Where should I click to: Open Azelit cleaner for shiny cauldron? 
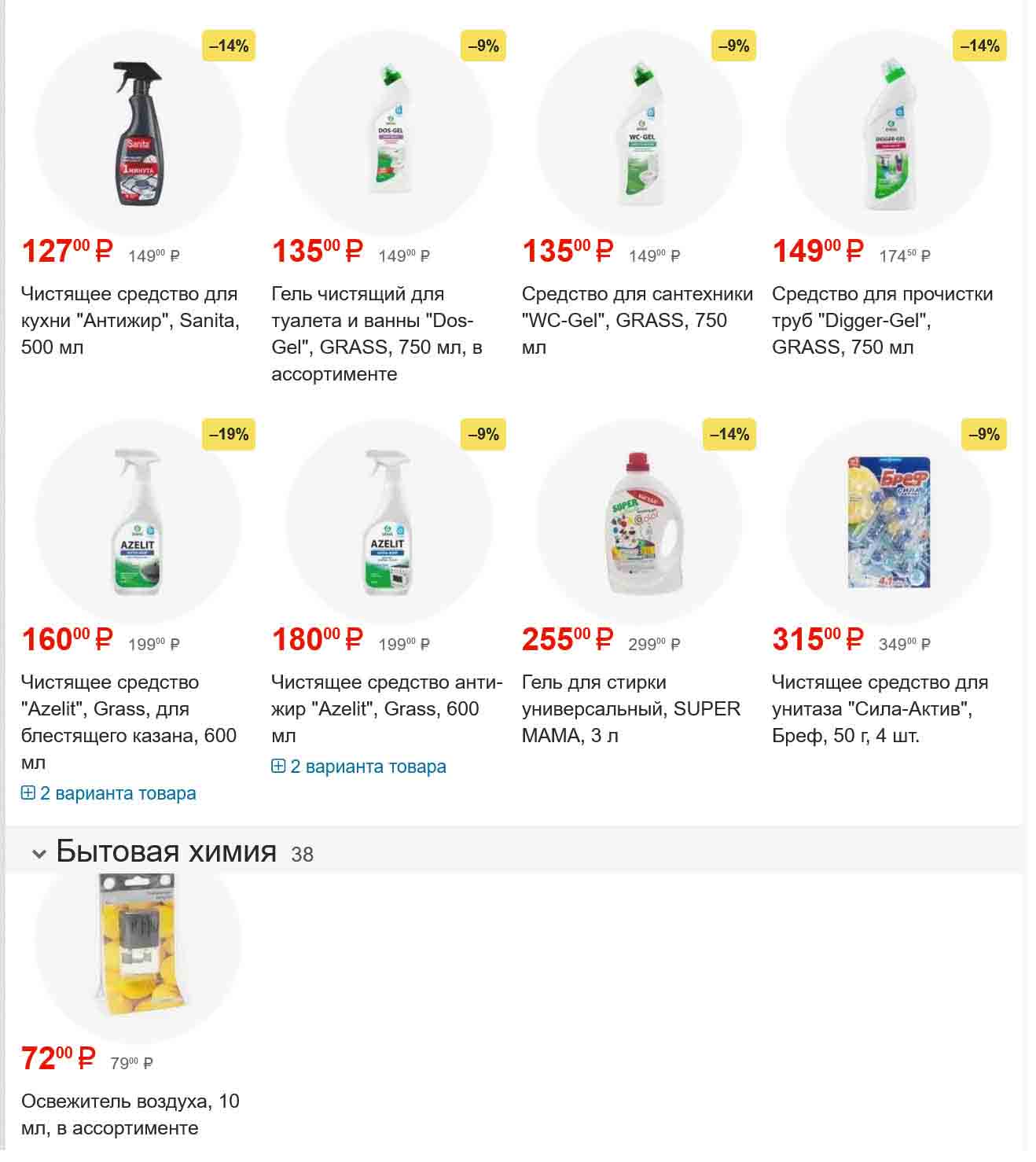click(129, 722)
